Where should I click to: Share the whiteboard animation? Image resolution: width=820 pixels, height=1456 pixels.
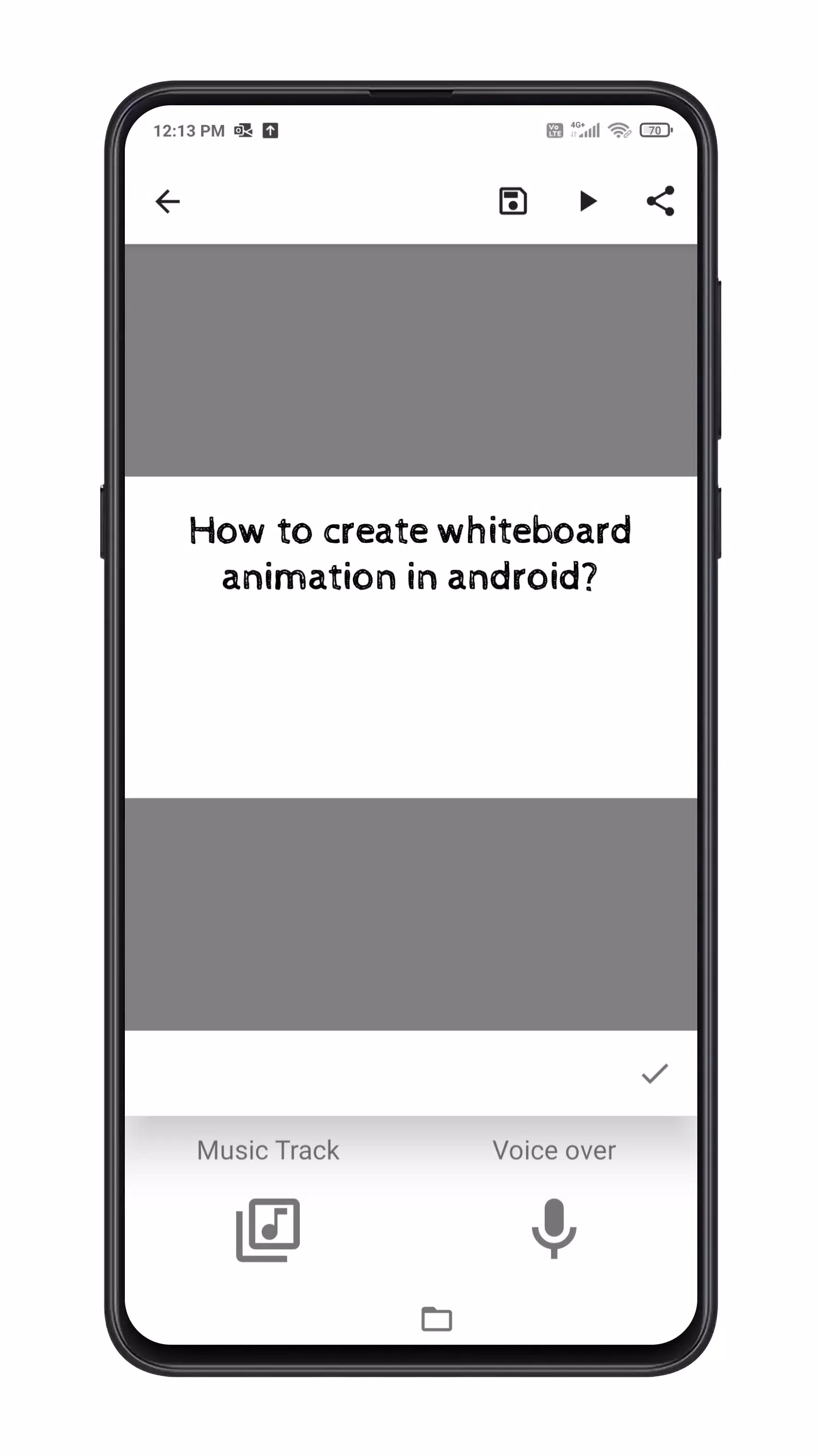(x=660, y=201)
